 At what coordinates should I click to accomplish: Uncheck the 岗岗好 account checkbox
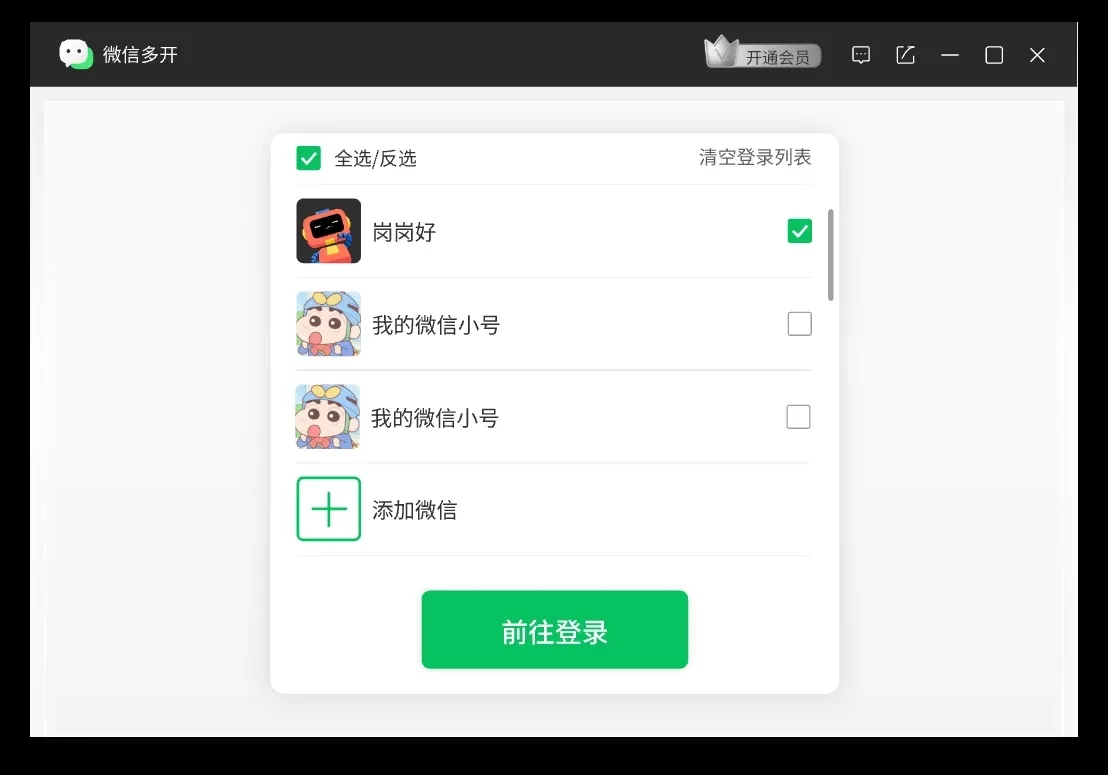(x=799, y=231)
